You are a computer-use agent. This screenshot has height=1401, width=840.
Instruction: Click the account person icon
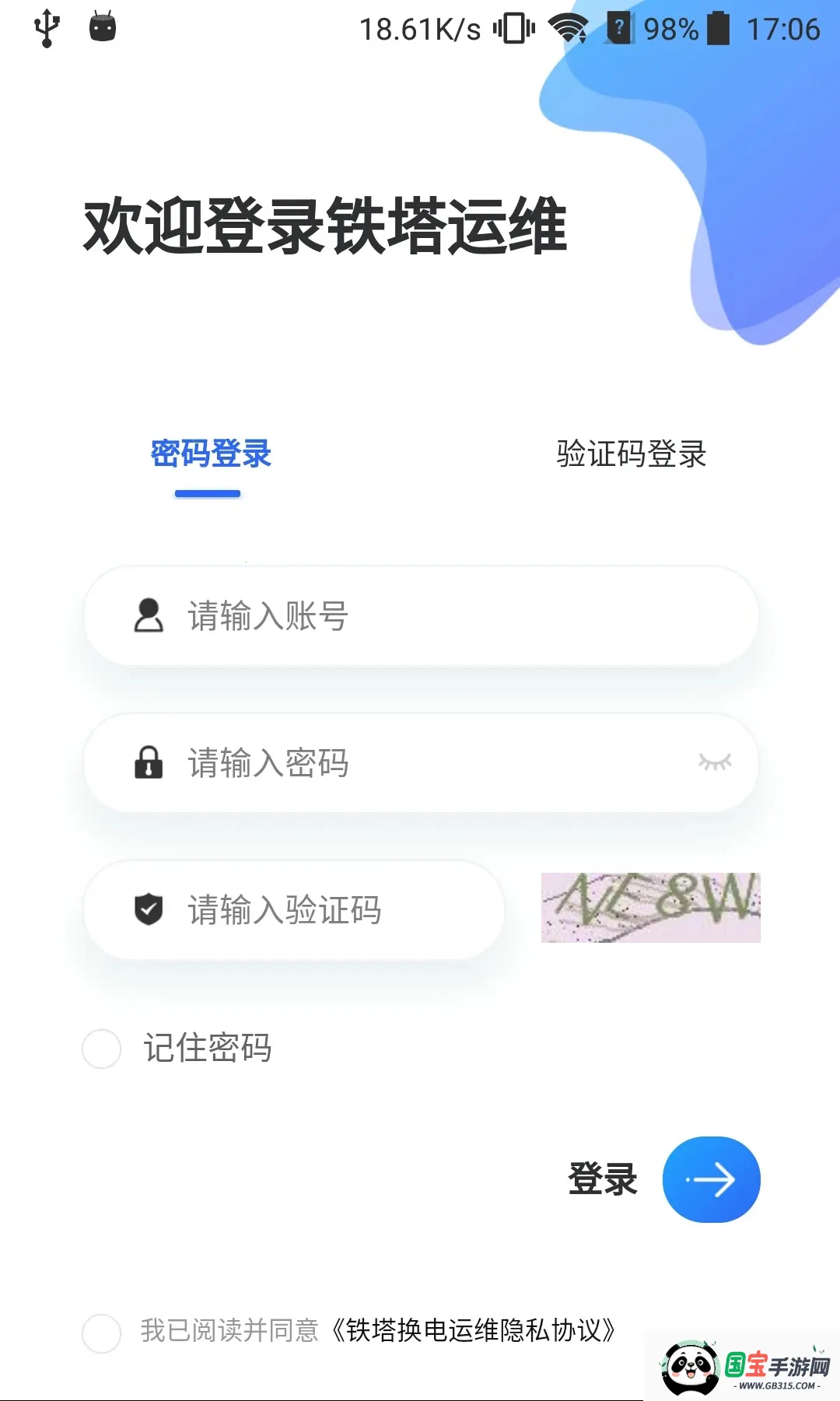pos(149,615)
